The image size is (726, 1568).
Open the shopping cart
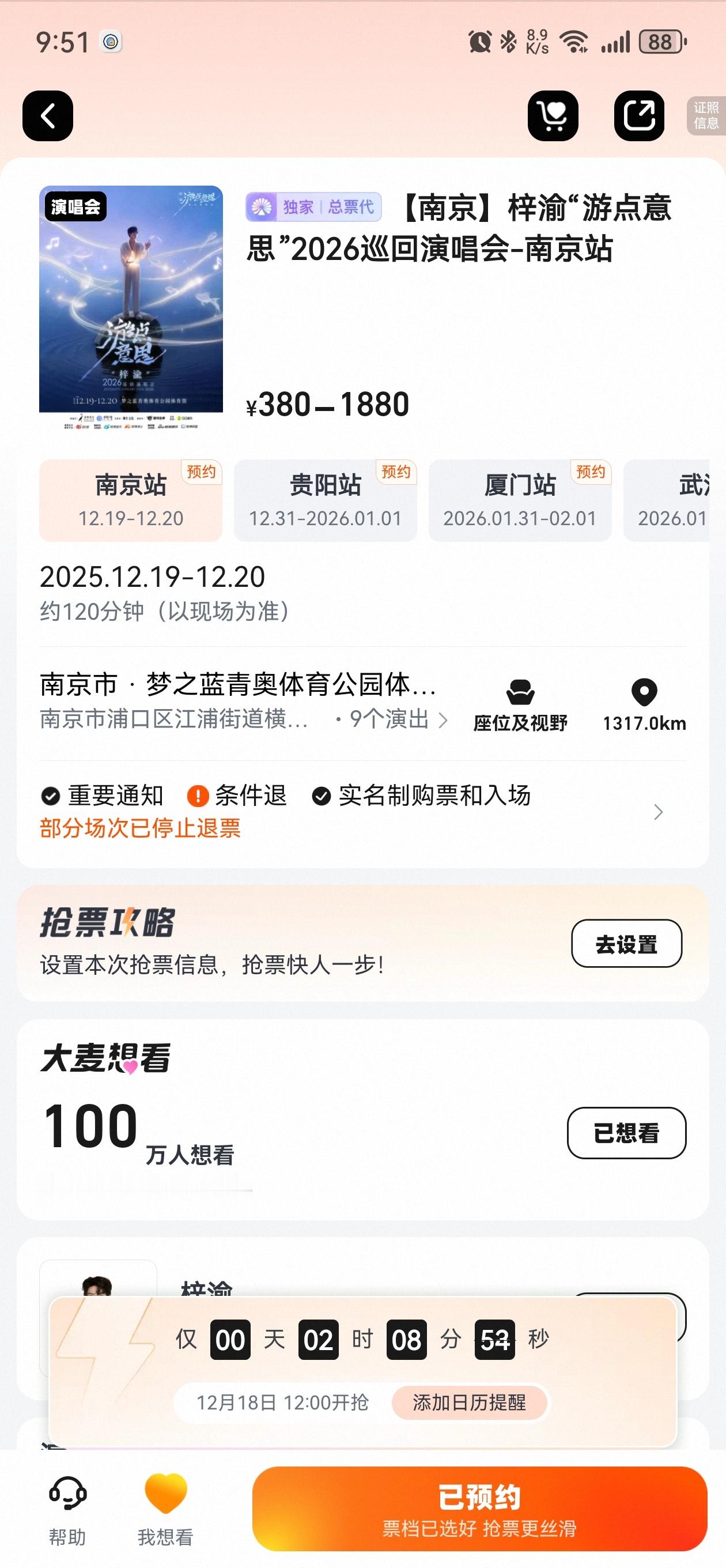pyautogui.click(x=553, y=117)
